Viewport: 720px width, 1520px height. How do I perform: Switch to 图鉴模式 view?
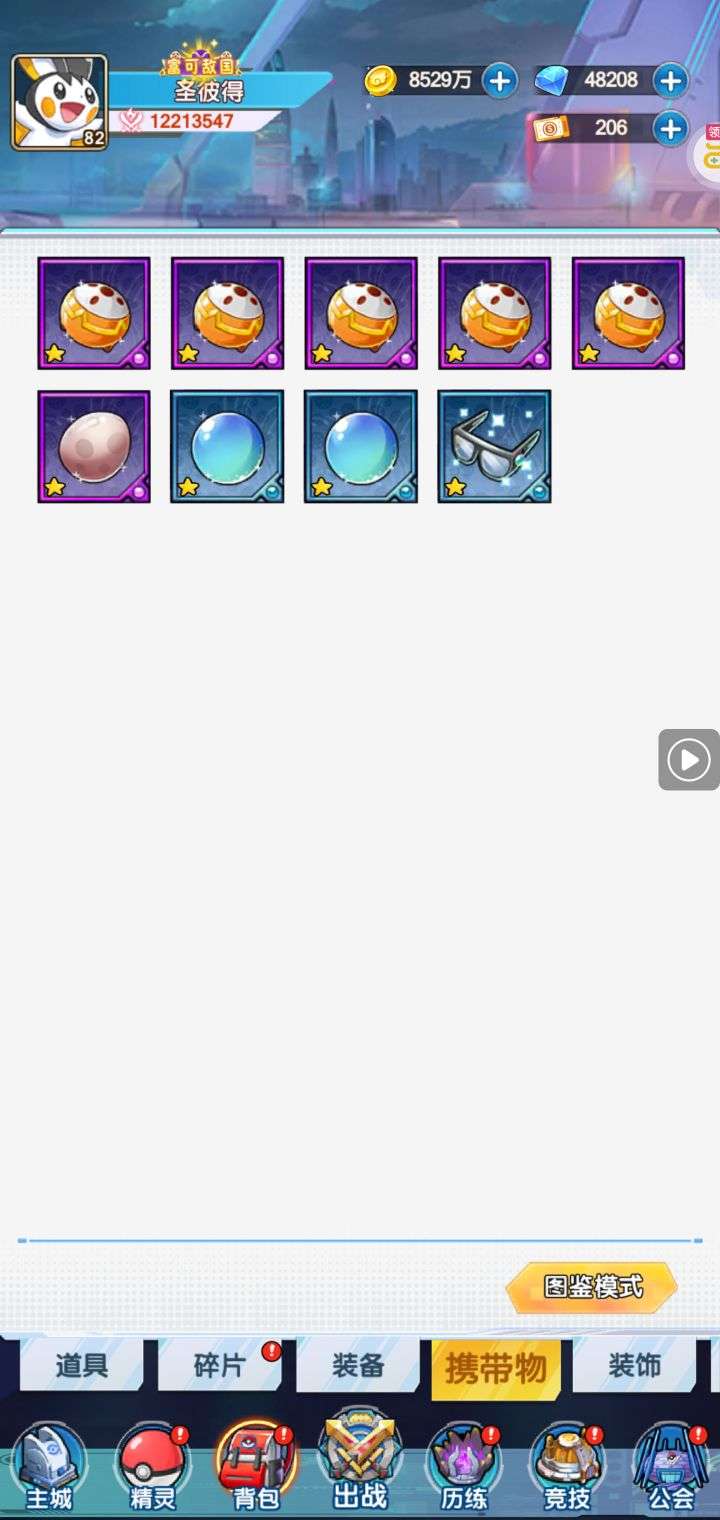pyautogui.click(x=592, y=1287)
